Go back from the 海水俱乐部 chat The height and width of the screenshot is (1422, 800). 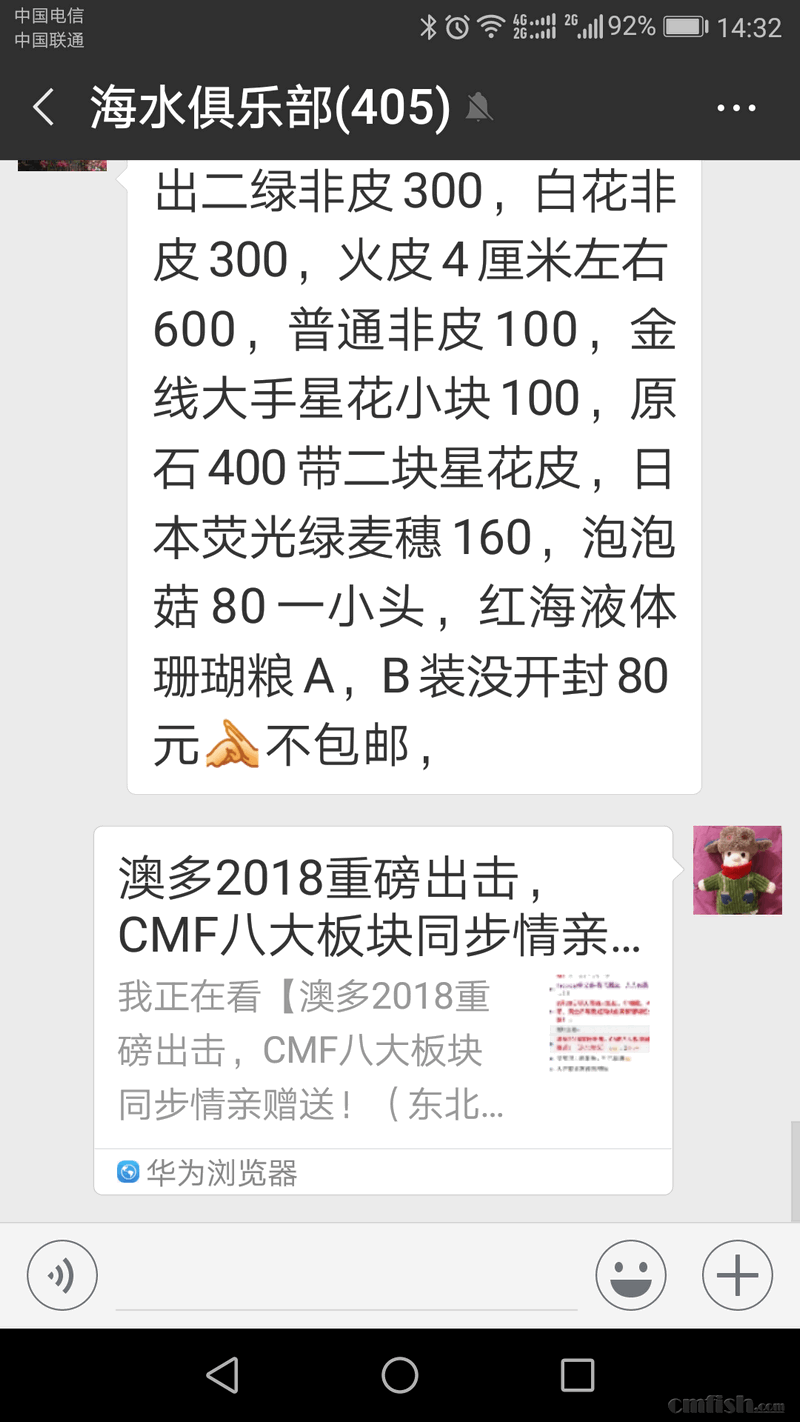(43, 108)
